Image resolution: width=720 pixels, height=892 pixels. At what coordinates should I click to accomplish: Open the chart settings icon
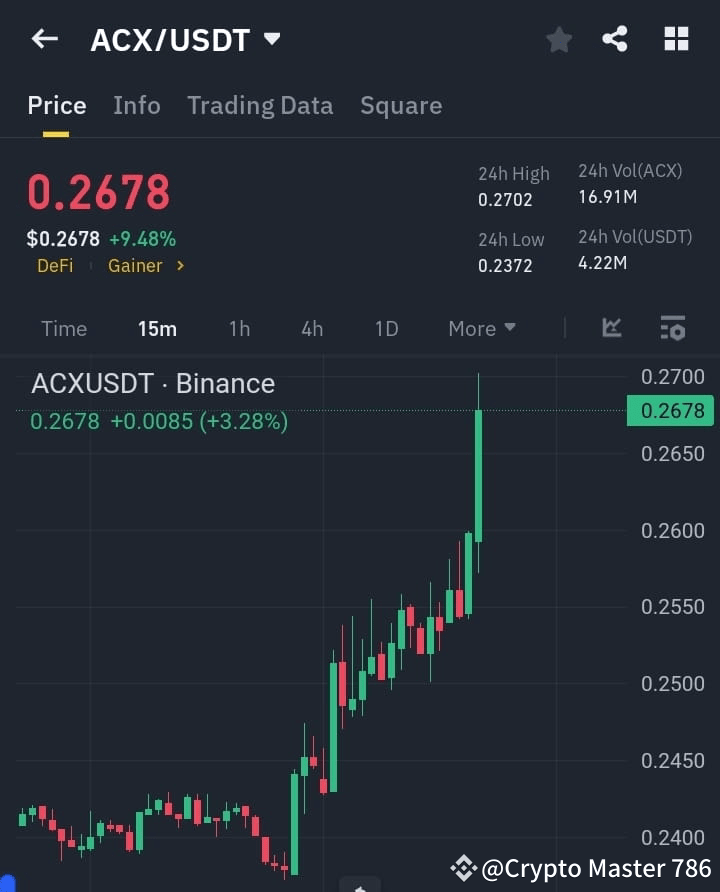pyautogui.click(x=671, y=328)
